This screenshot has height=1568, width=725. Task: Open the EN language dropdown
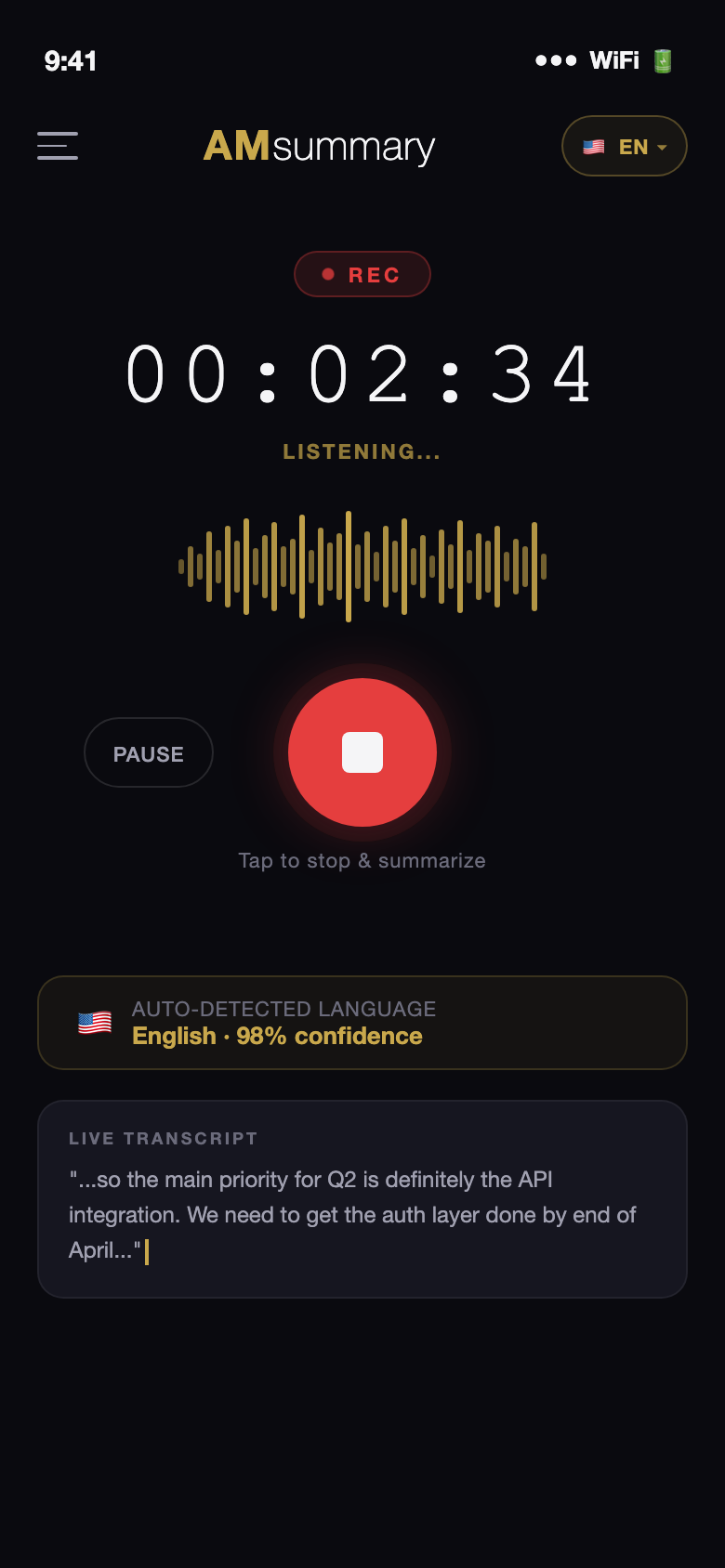coord(624,145)
